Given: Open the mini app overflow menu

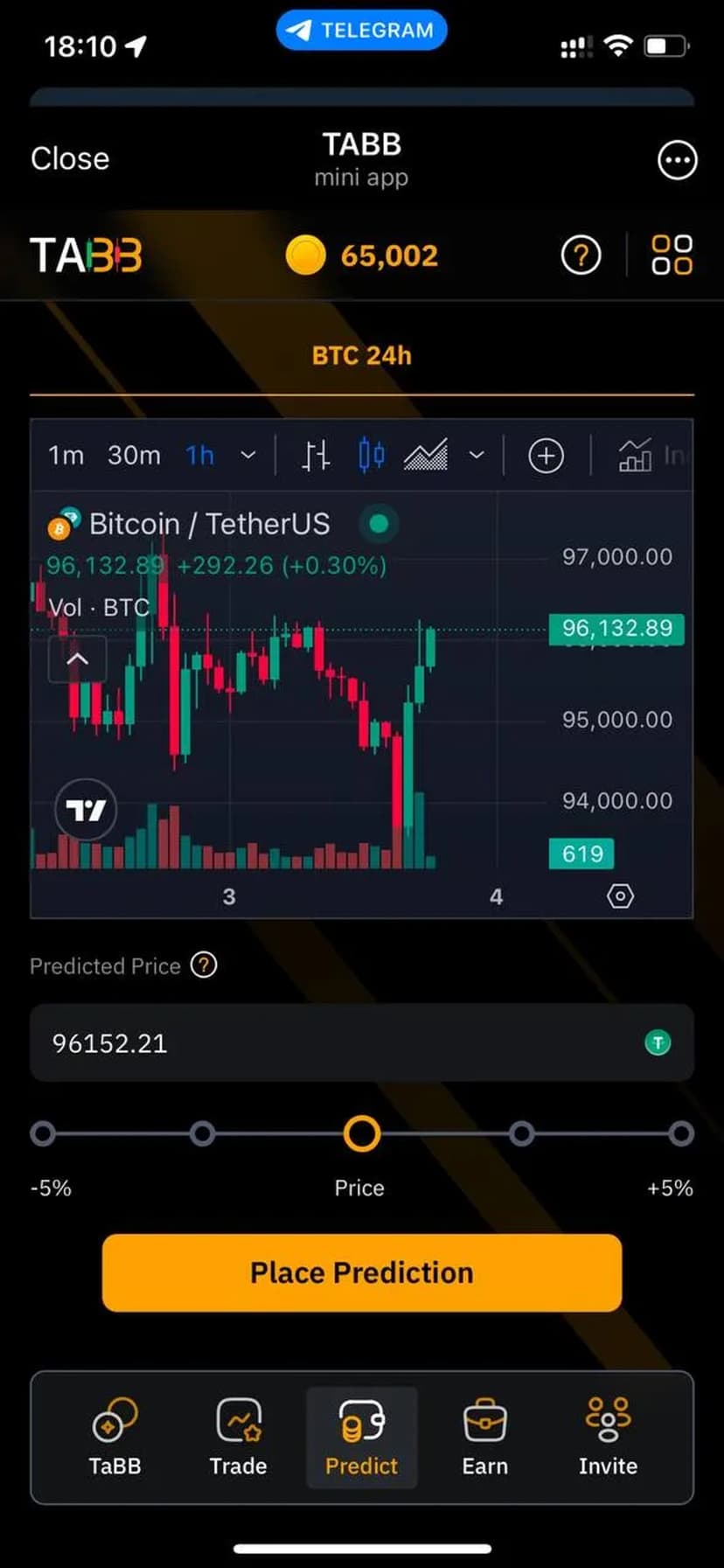Looking at the screenshot, I should [x=677, y=160].
